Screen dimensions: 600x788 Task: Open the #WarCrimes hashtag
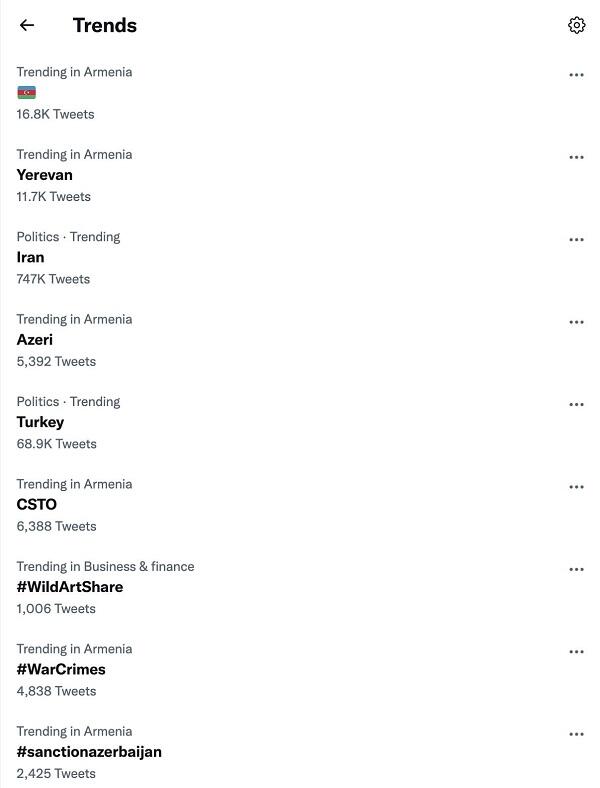[61, 669]
